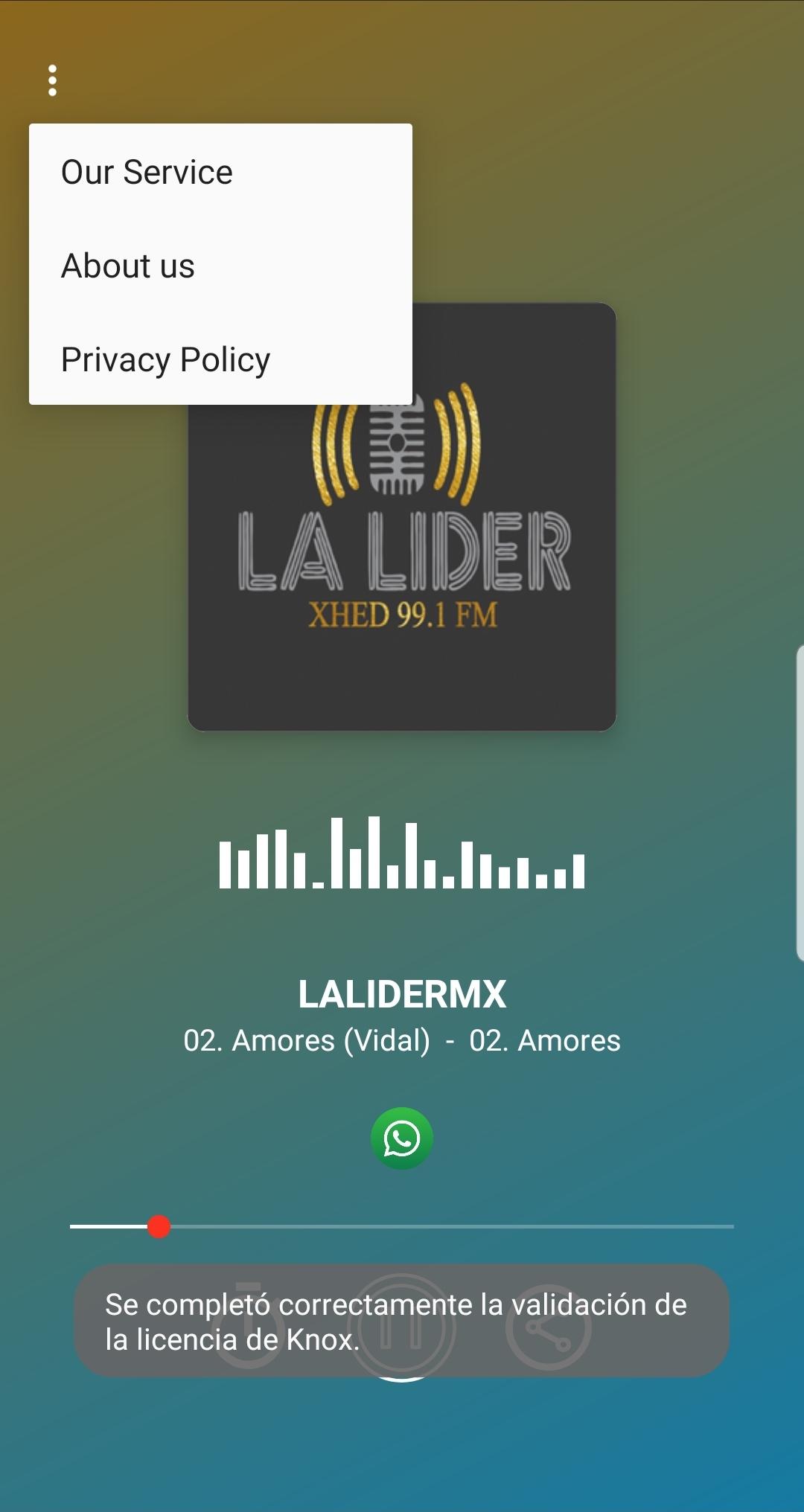
Task: Open the Privacy Policy entry
Action: [220, 359]
